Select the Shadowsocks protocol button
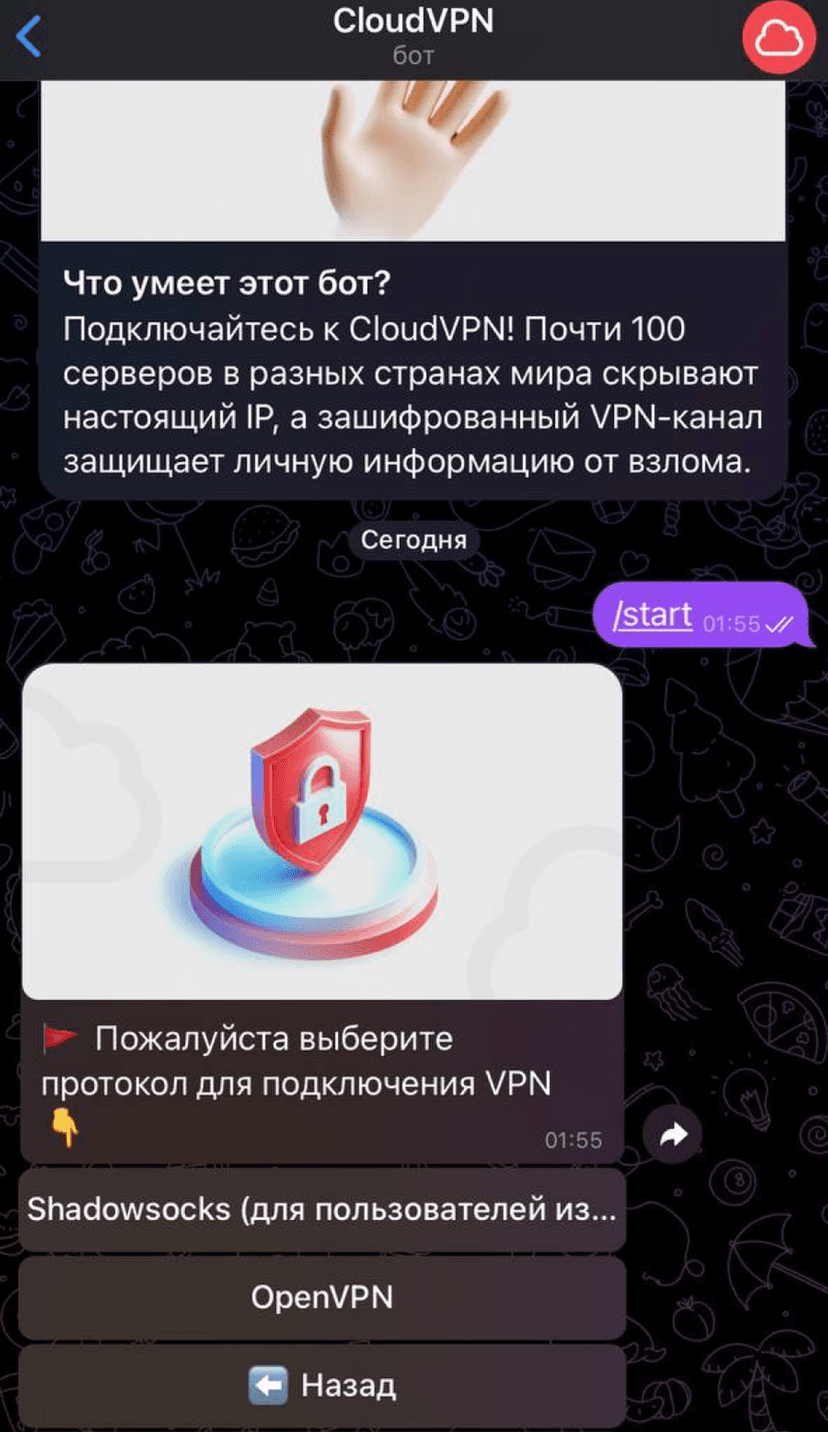The image size is (828, 1432). click(322, 1209)
